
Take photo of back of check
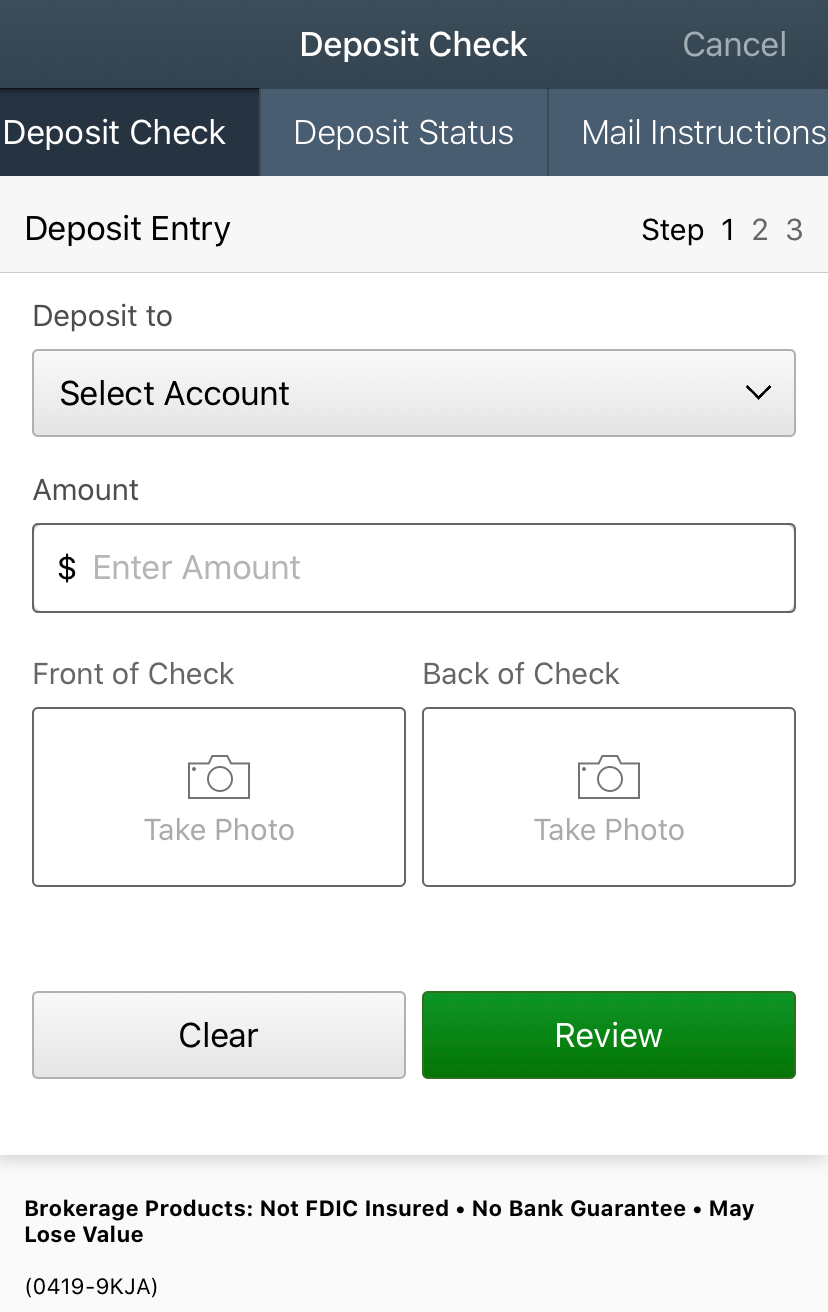click(609, 797)
